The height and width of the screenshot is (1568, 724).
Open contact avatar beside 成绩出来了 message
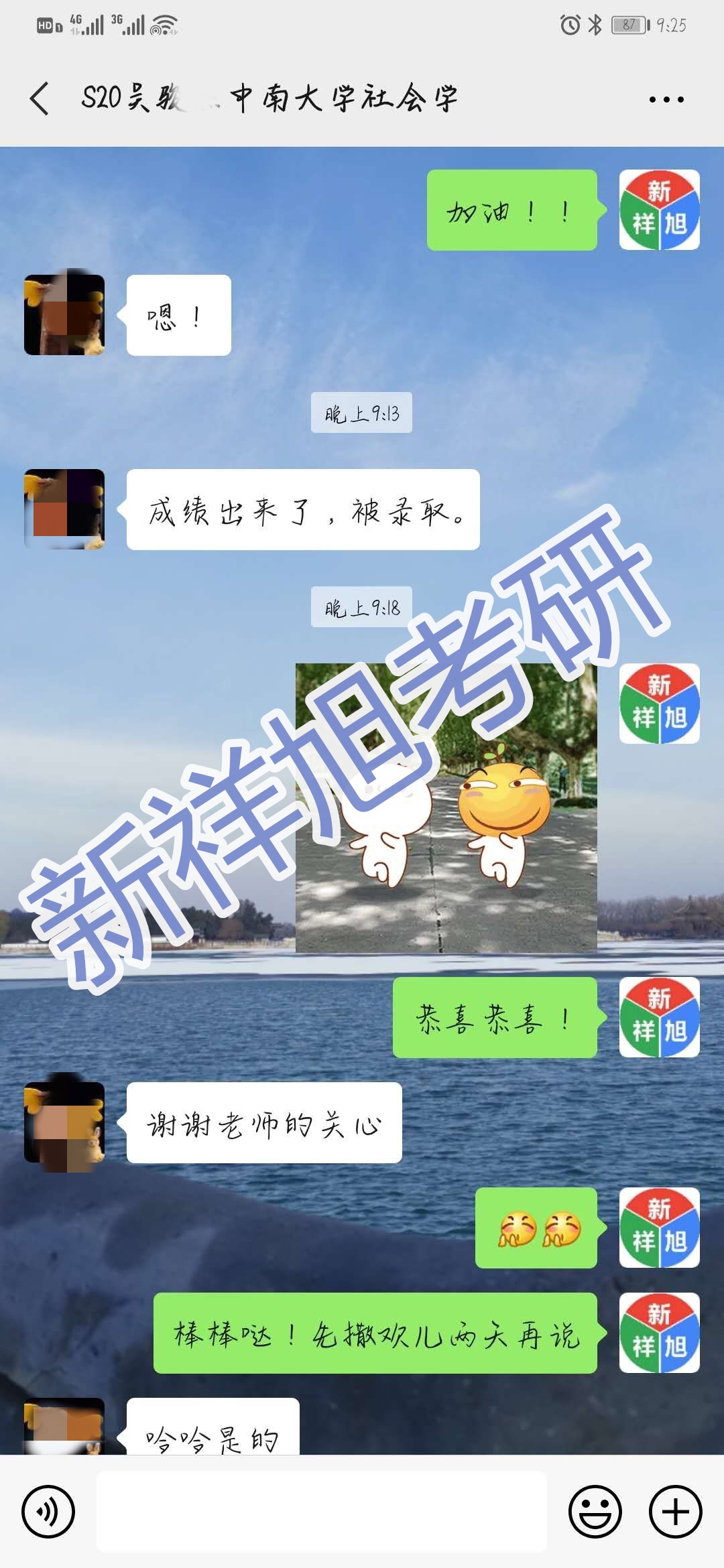tap(64, 509)
